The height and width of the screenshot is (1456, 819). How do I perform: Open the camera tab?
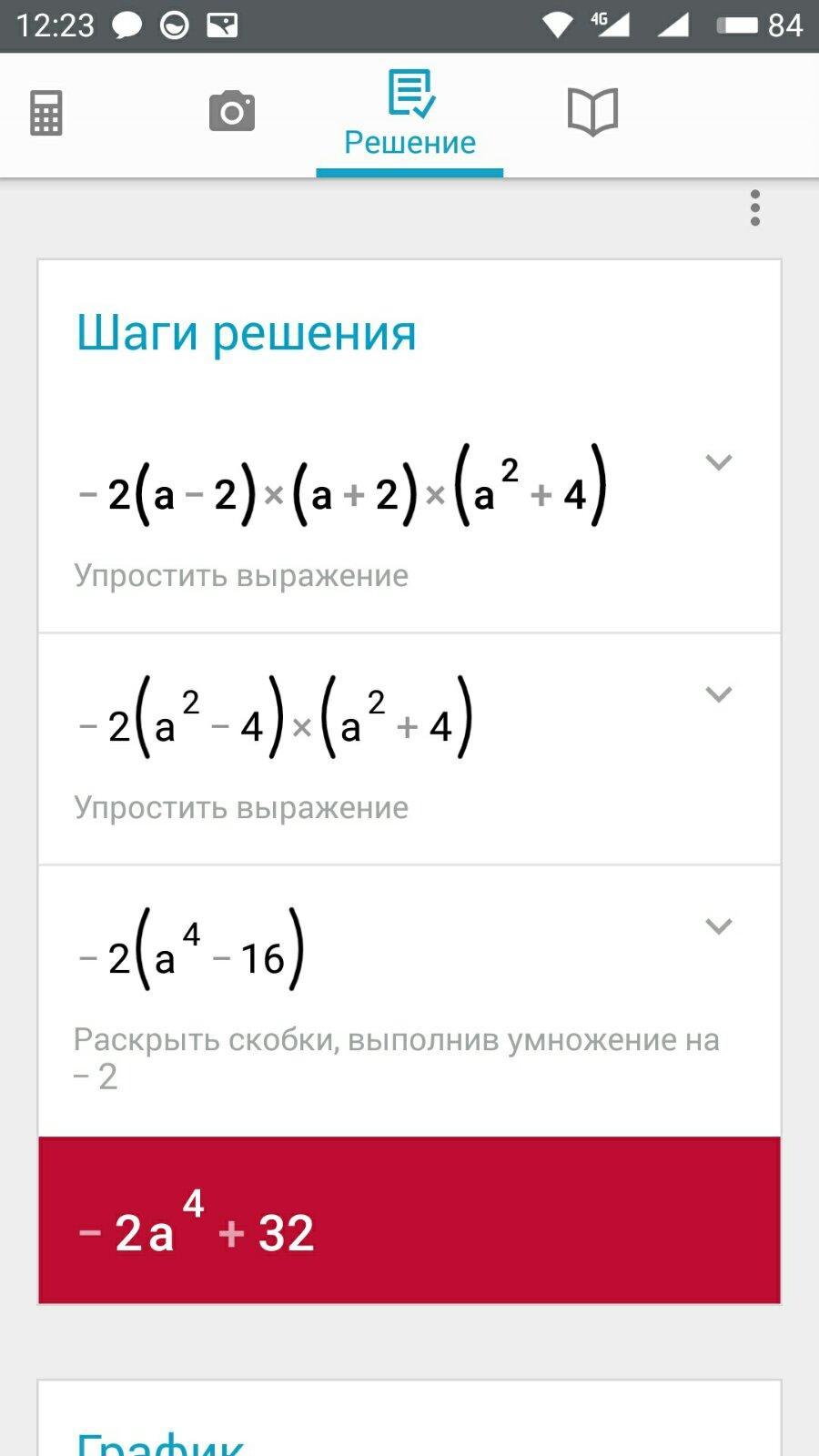click(232, 112)
